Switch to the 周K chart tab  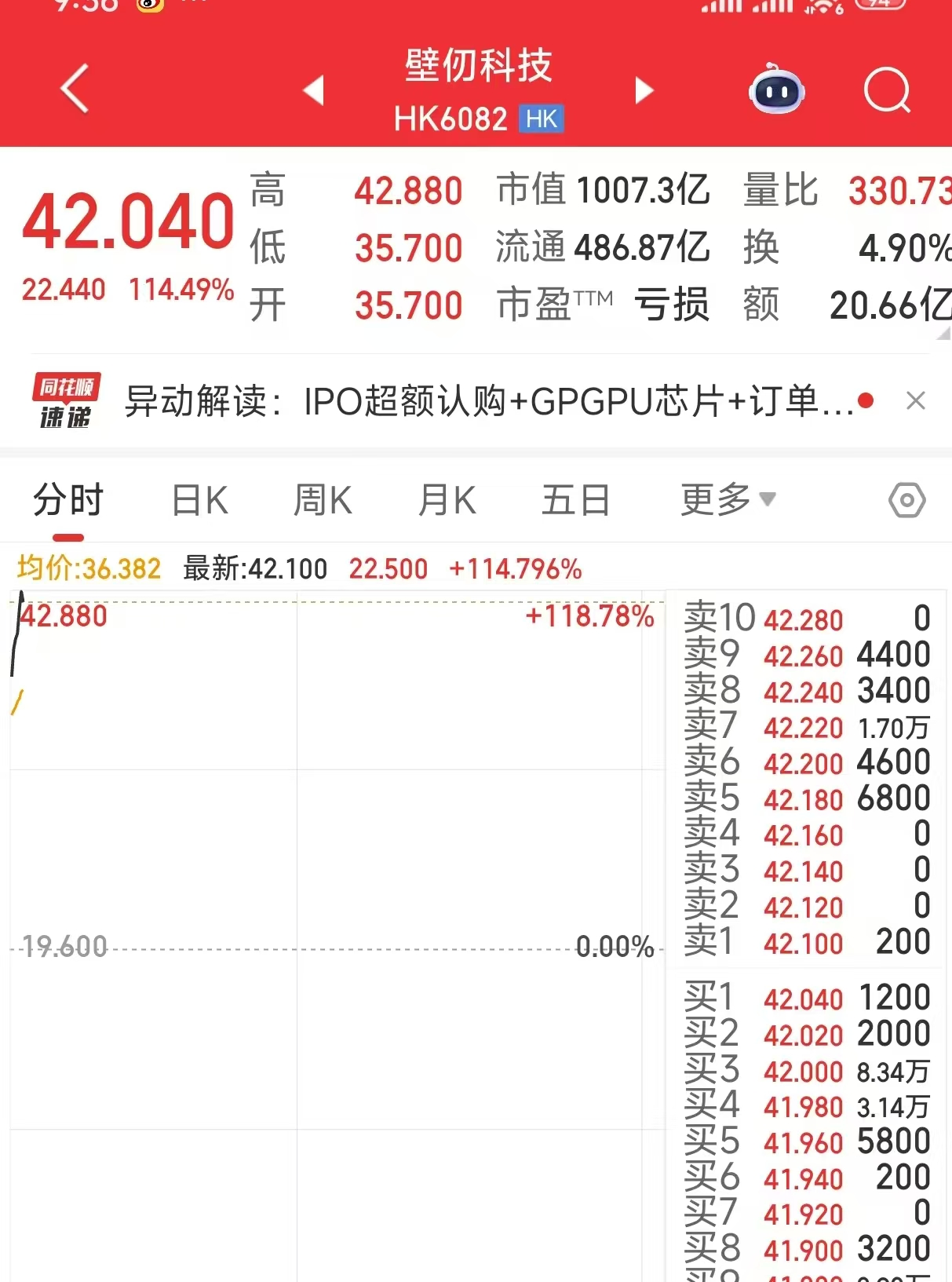coord(323,500)
